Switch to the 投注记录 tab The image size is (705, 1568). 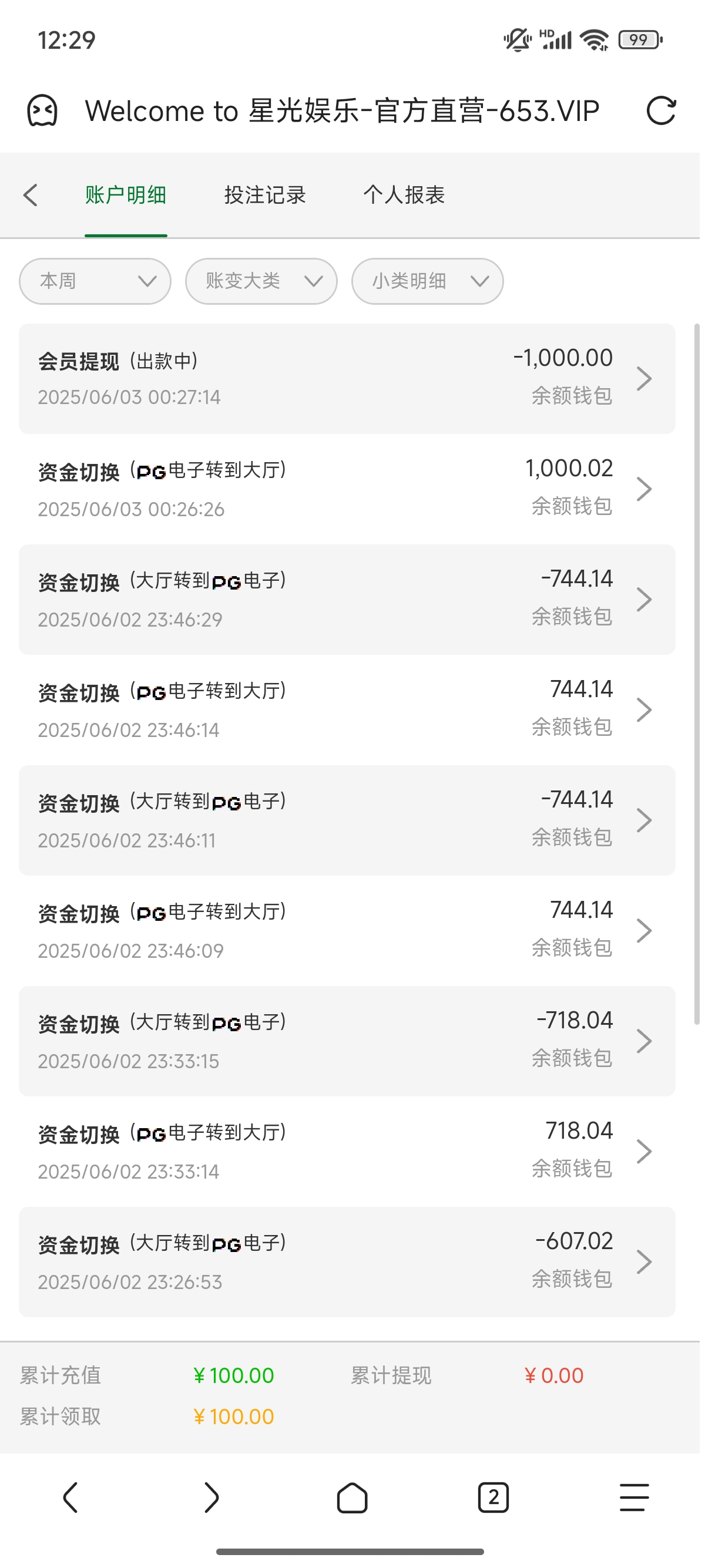click(265, 196)
